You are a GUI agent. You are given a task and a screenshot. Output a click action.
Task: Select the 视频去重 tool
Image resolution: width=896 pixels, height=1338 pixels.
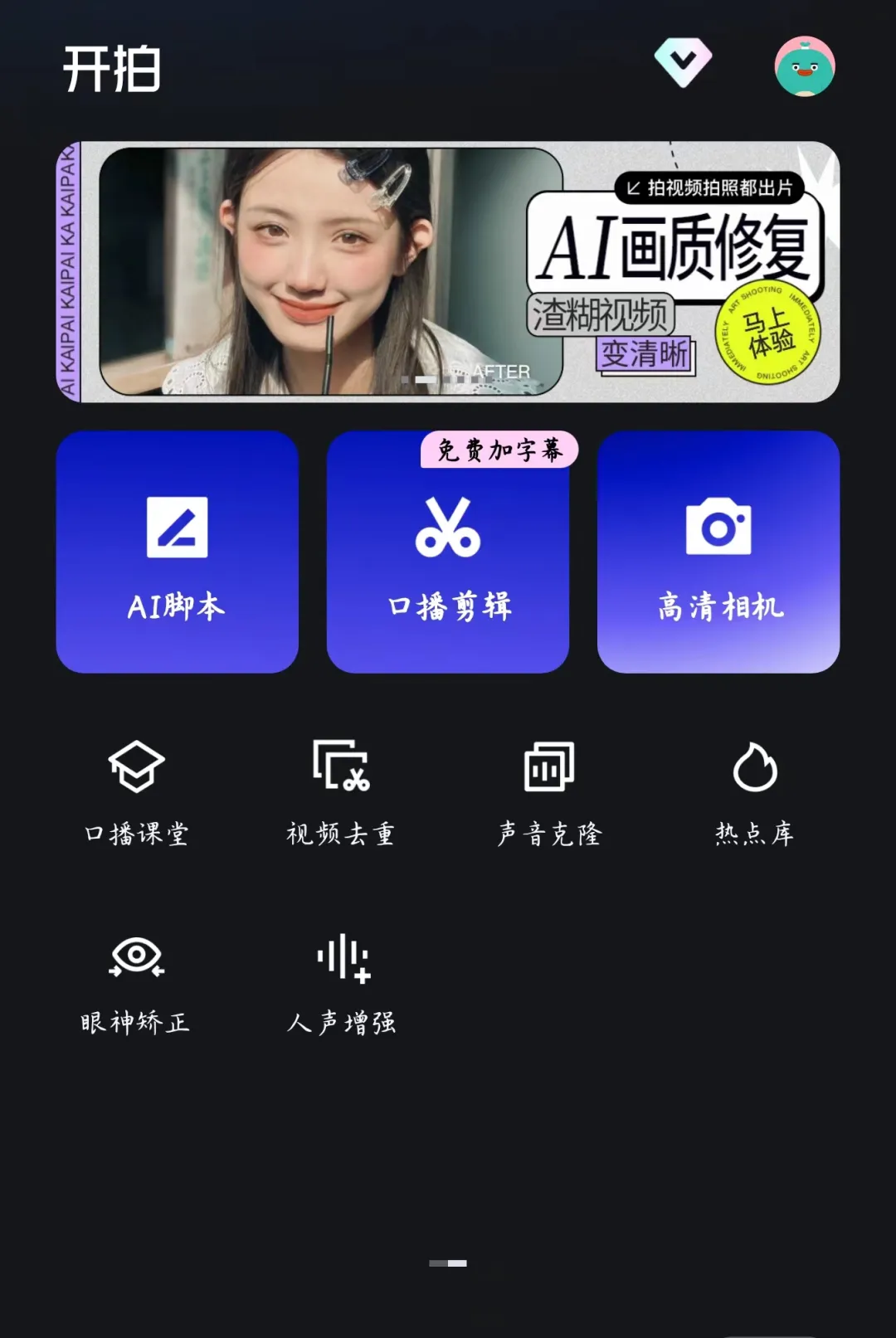341,791
